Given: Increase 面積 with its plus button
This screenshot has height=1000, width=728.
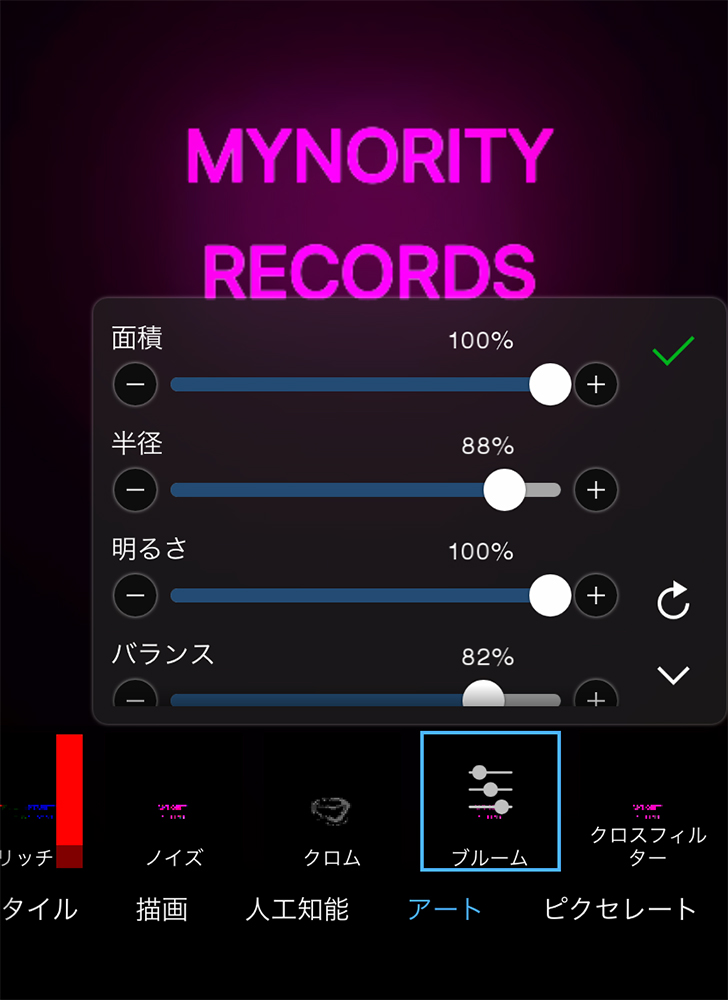Looking at the screenshot, I should 596,385.
